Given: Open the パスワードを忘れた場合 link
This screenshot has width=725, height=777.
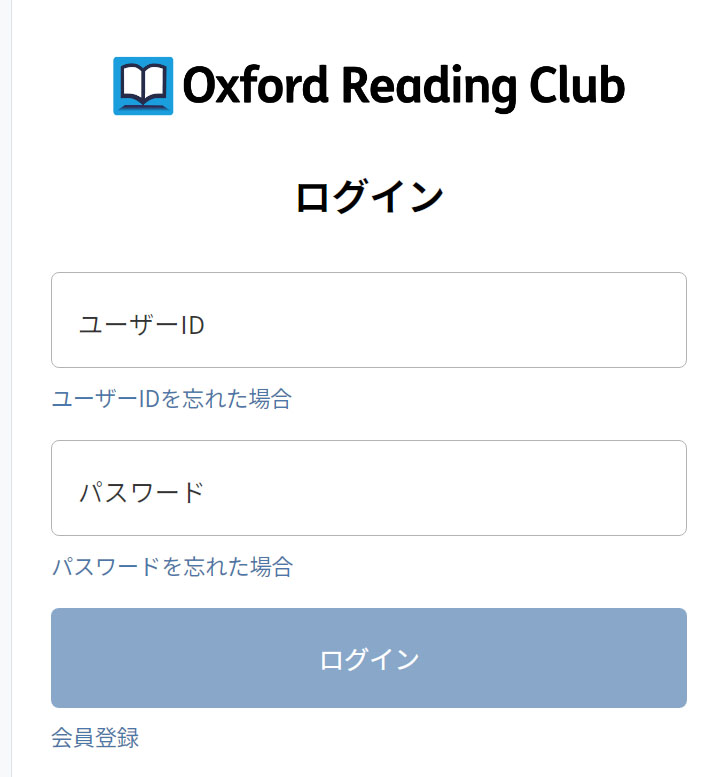Looking at the screenshot, I should [x=172, y=567].
